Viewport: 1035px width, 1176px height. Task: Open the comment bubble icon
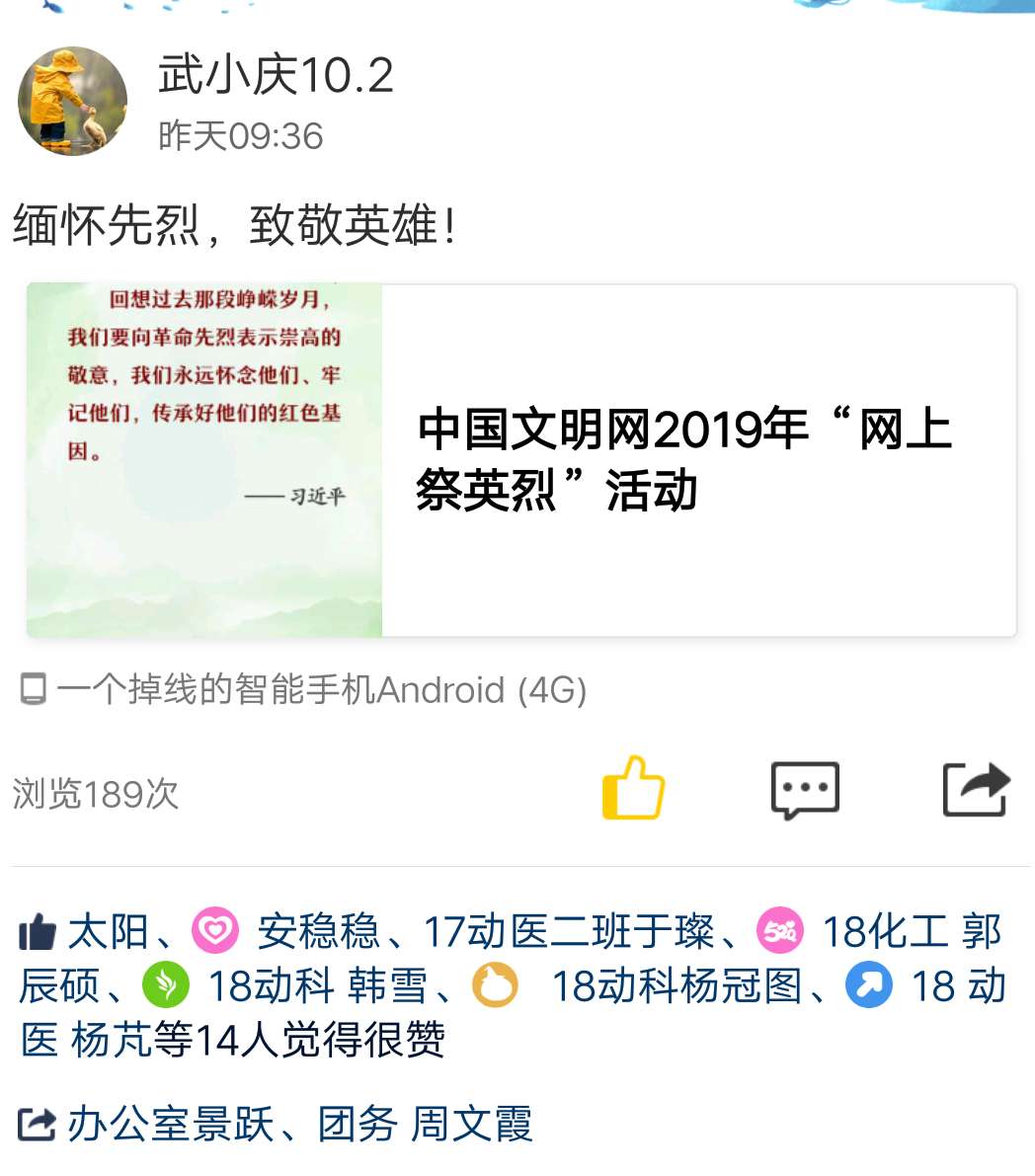tap(805, 789)
